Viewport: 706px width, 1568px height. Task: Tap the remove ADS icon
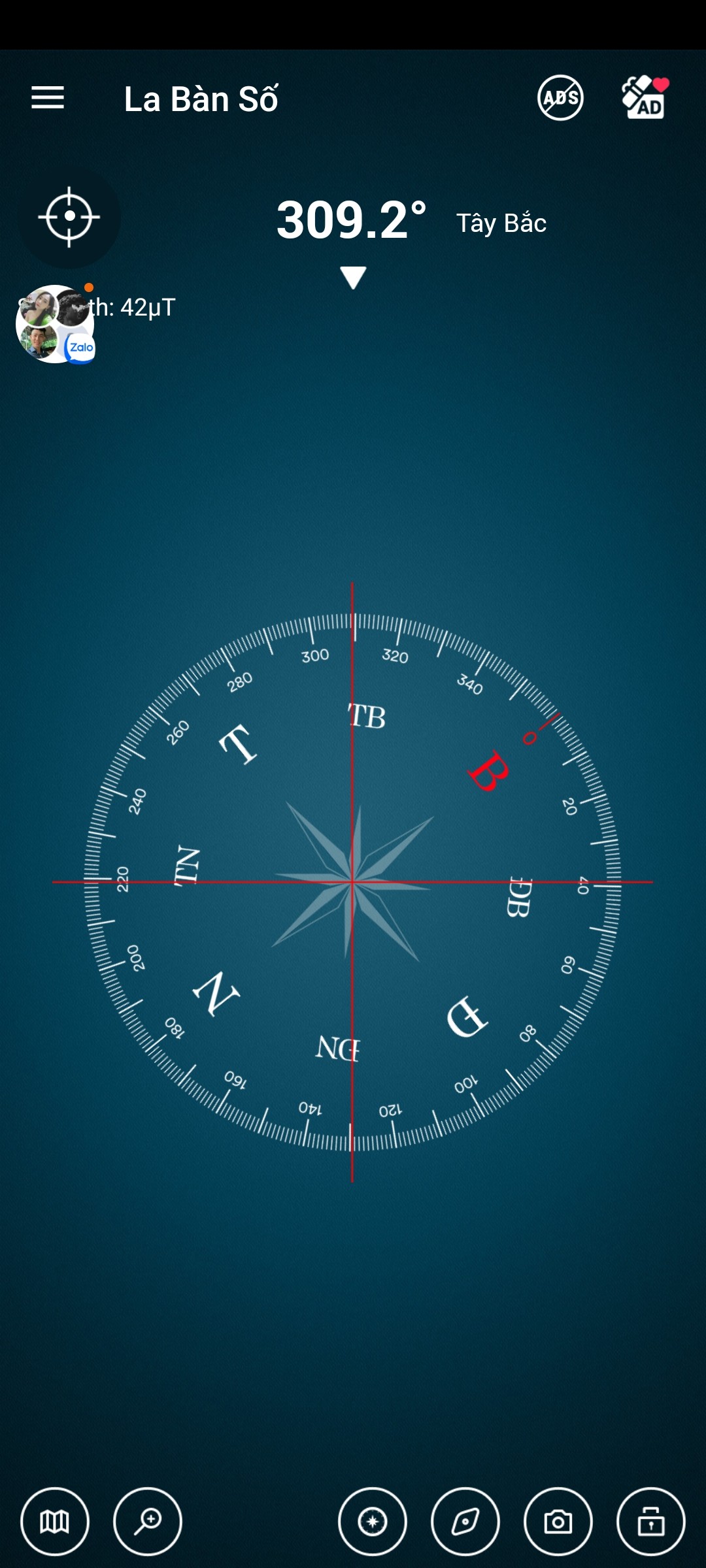coord(560,98)
